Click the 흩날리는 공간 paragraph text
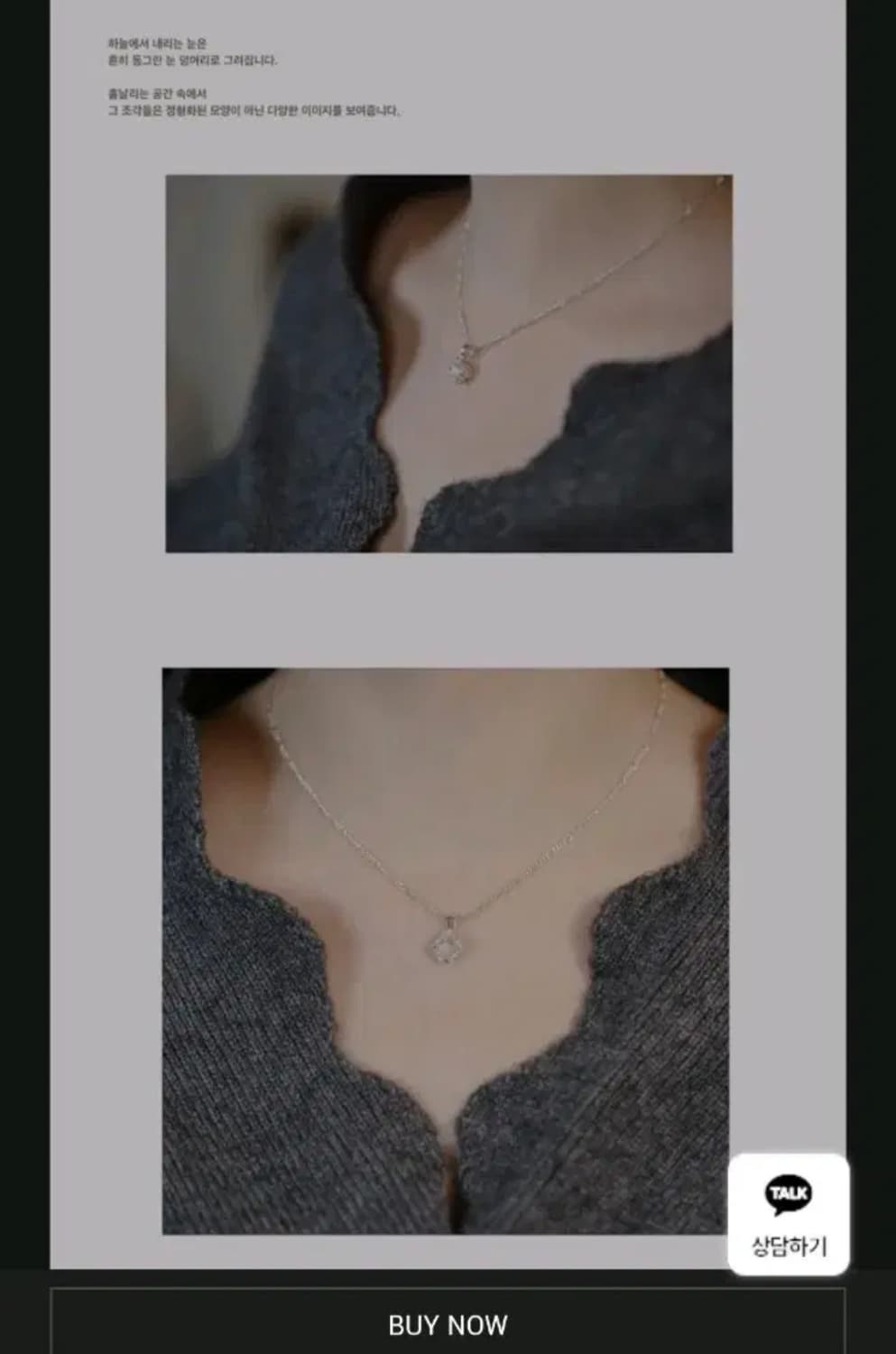This screenshot has width=896, height=1354. click(255, 101)
